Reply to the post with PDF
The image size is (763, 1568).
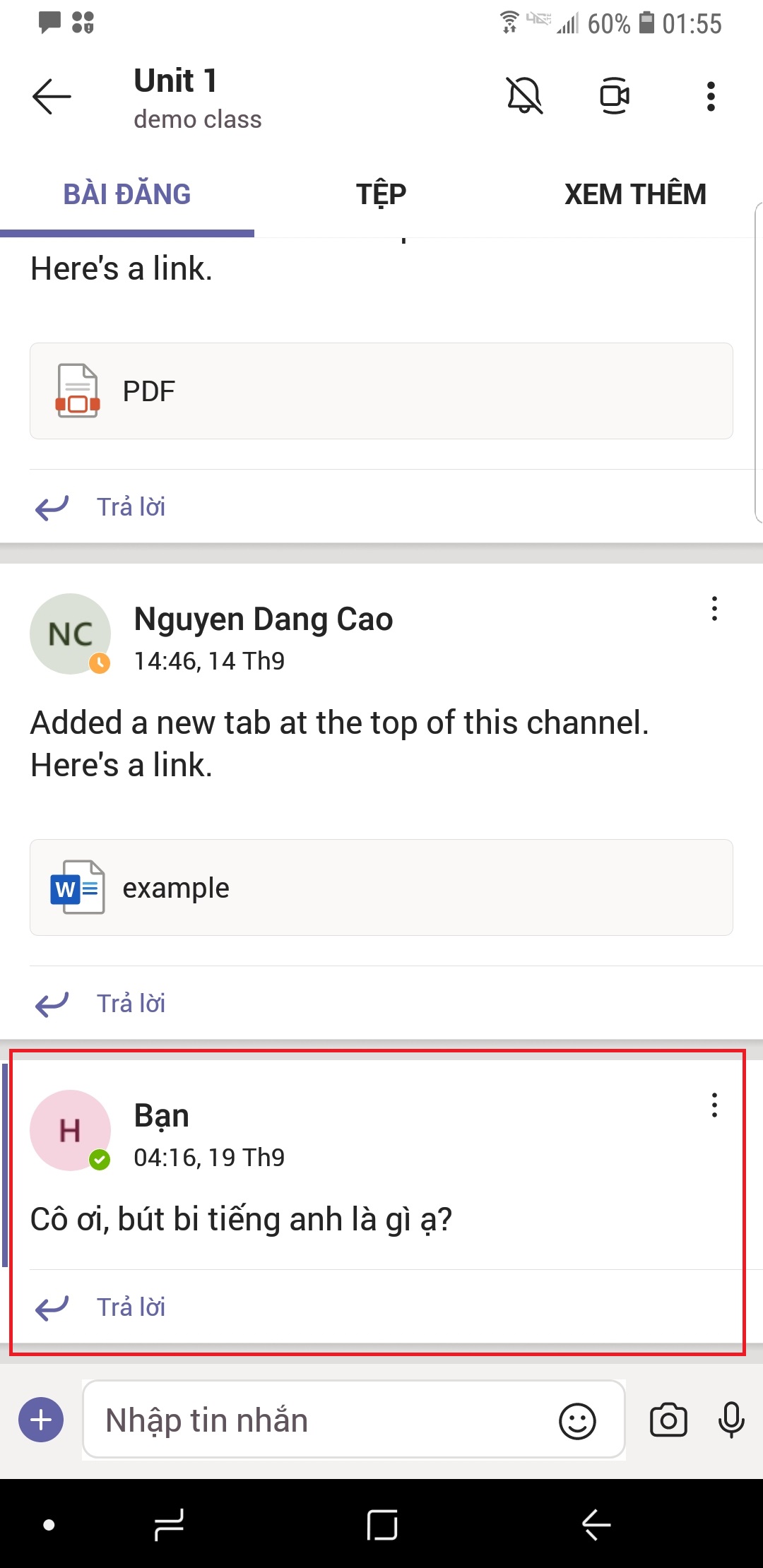131,507
